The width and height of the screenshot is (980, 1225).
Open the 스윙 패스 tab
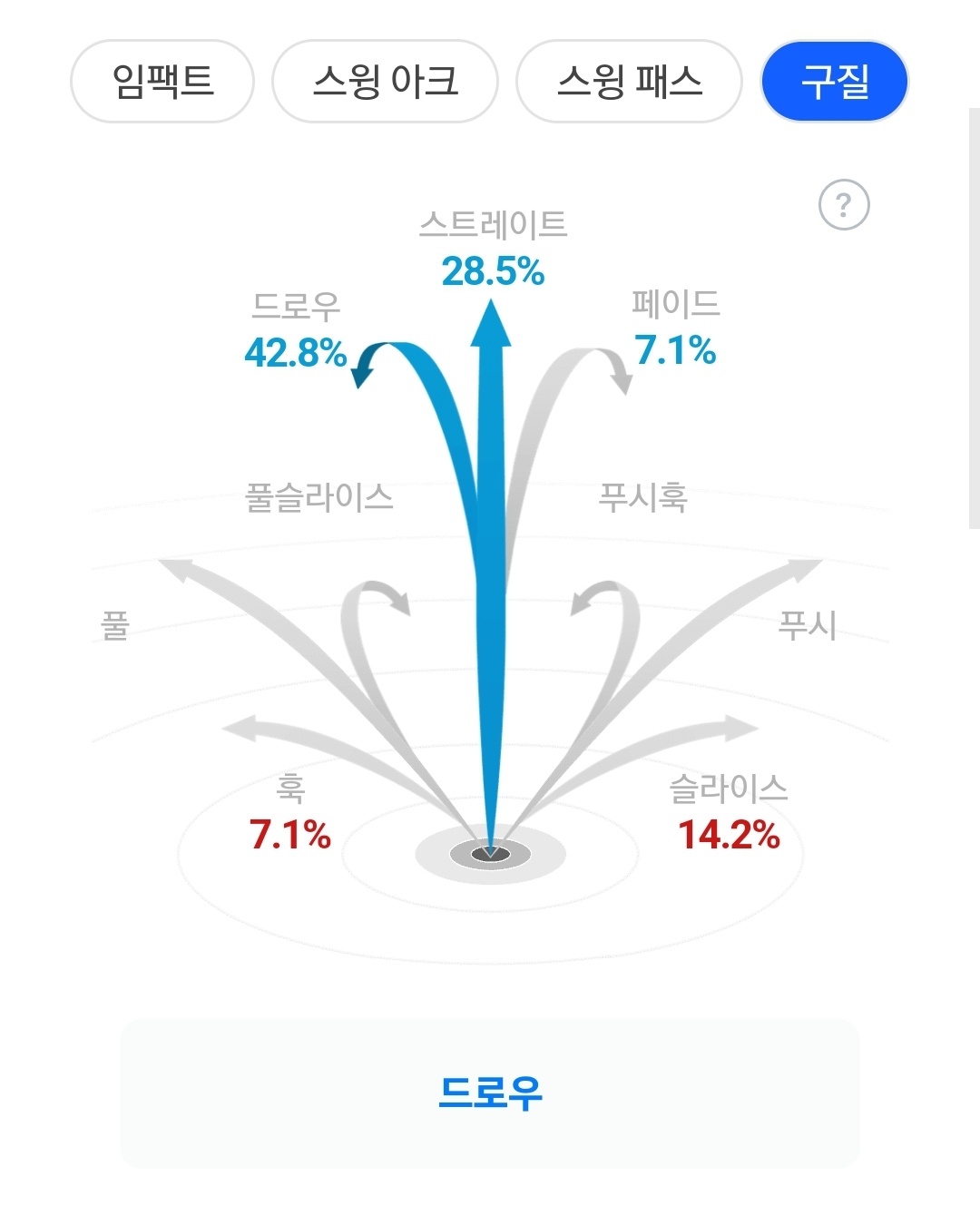point(629,82)
